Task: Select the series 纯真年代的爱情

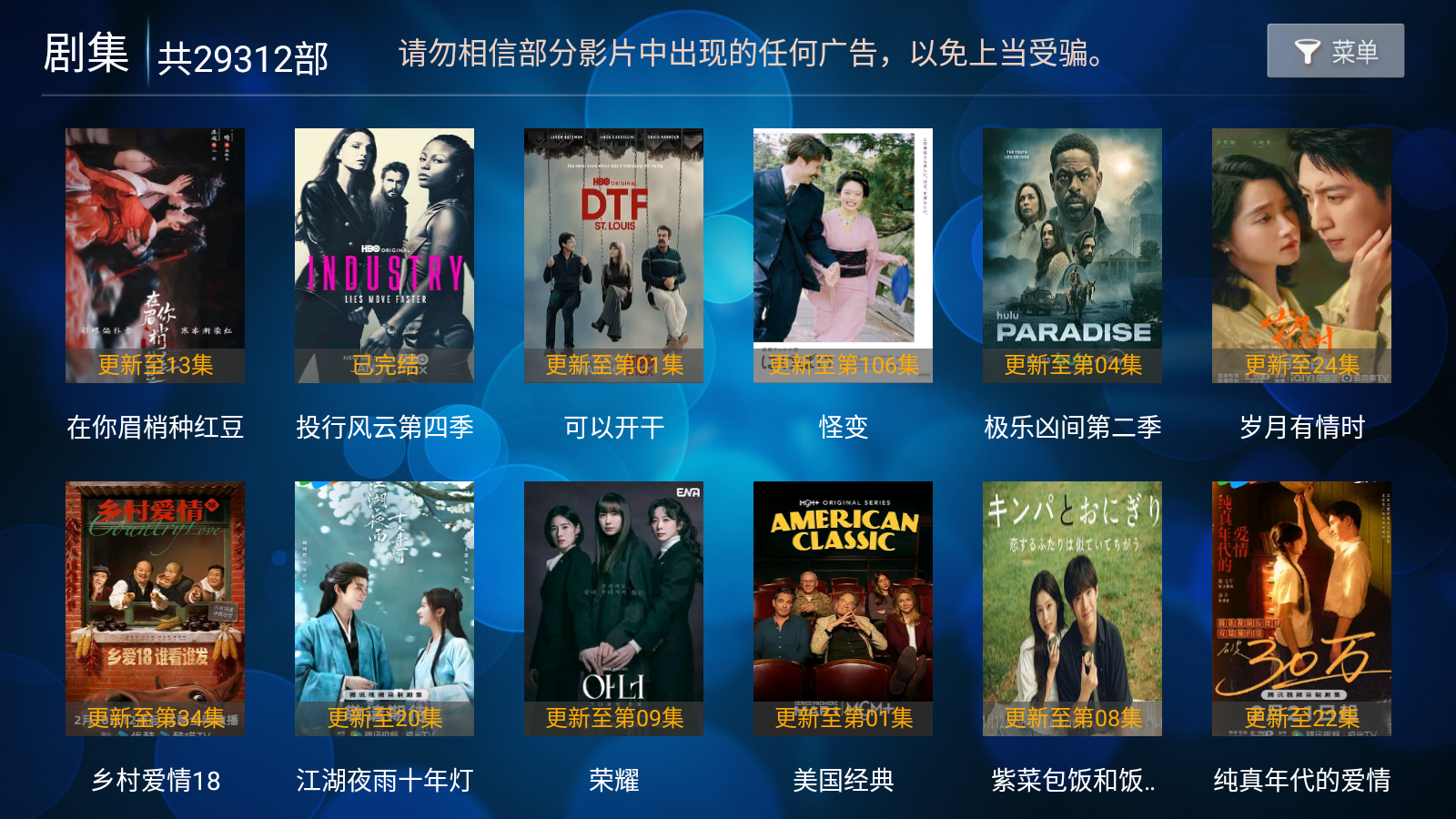Action: pyautogui.click(x=1301, y=609)
